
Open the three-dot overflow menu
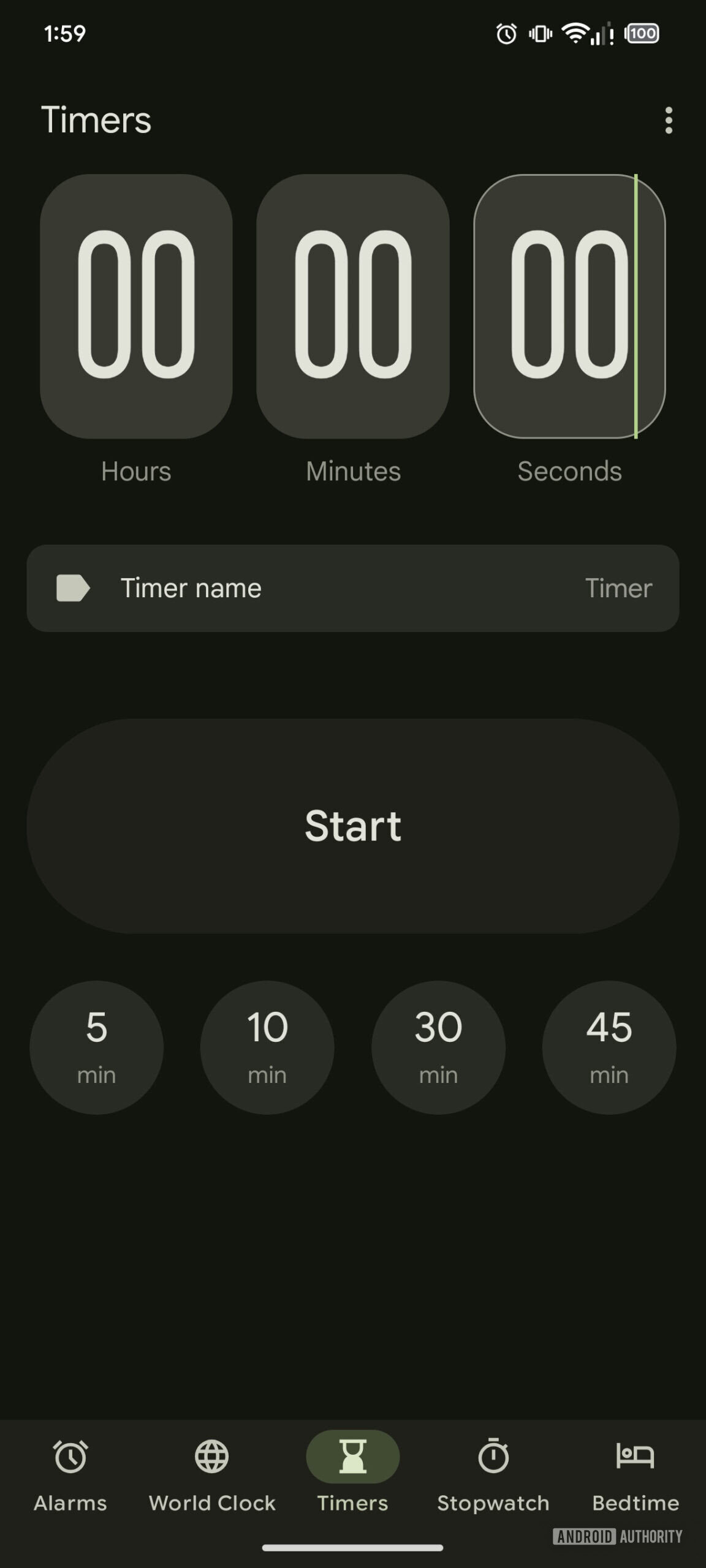point(668,120)
